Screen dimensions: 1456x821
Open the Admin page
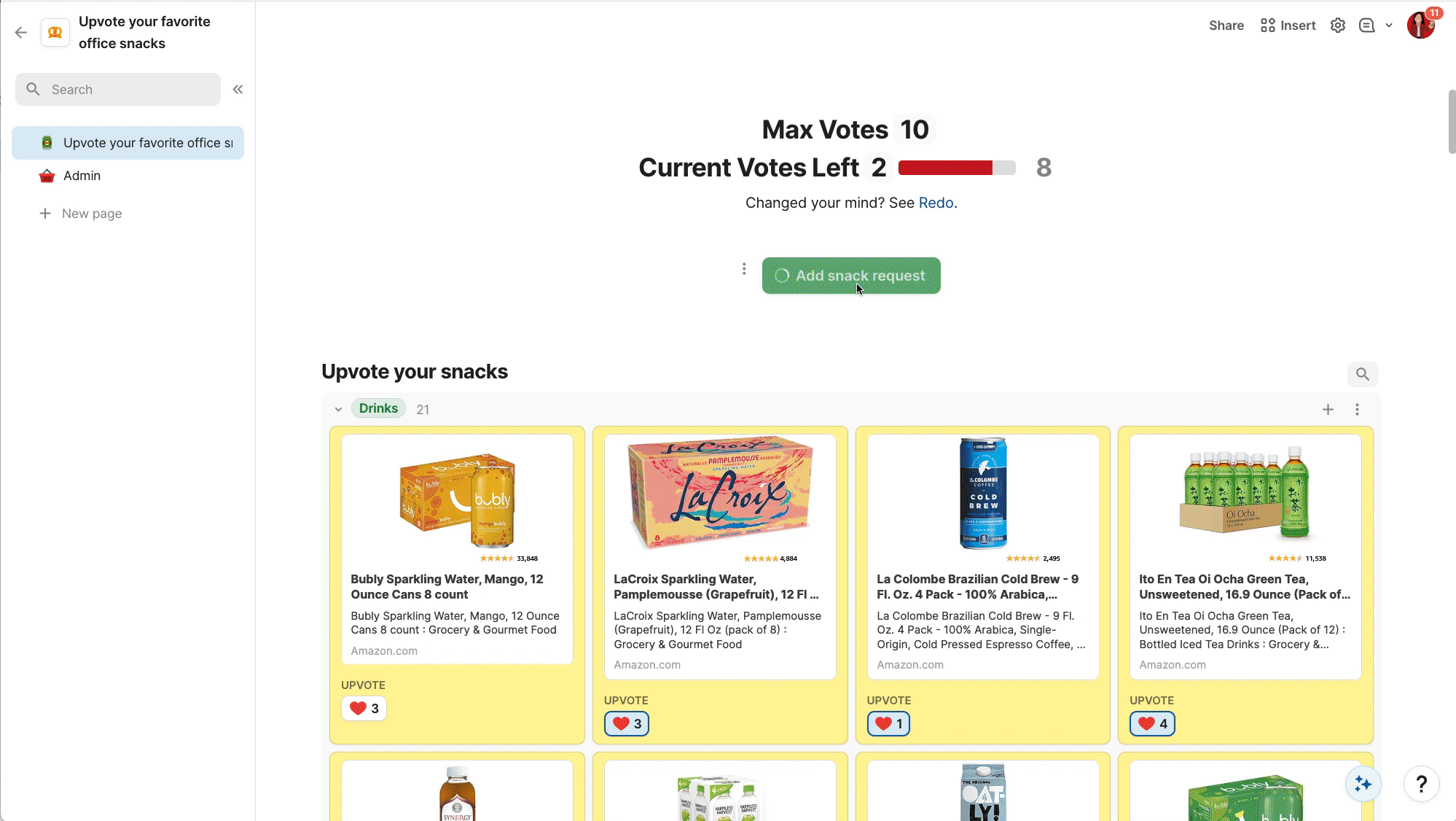[x=82, y=176]
